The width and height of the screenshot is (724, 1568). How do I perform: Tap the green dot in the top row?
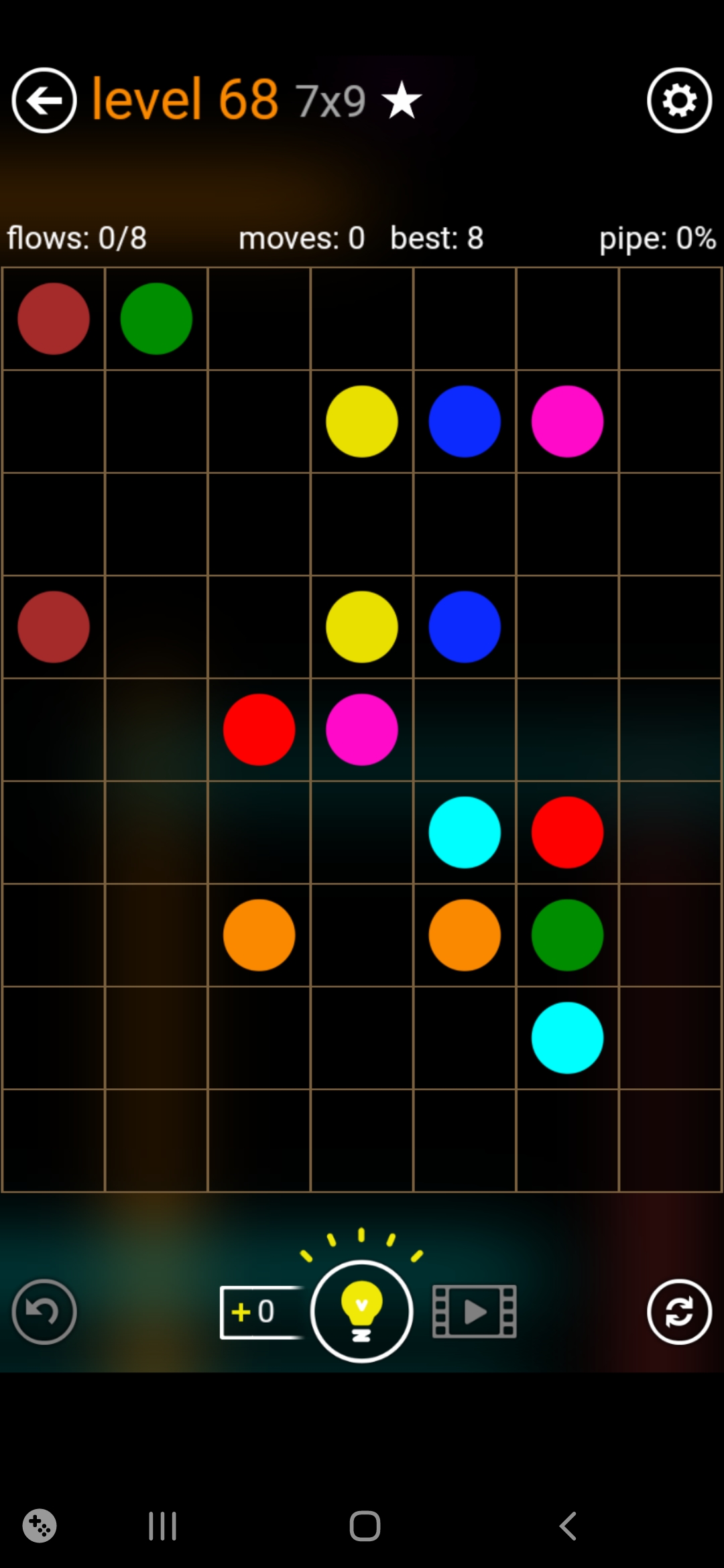pos(156,318)
